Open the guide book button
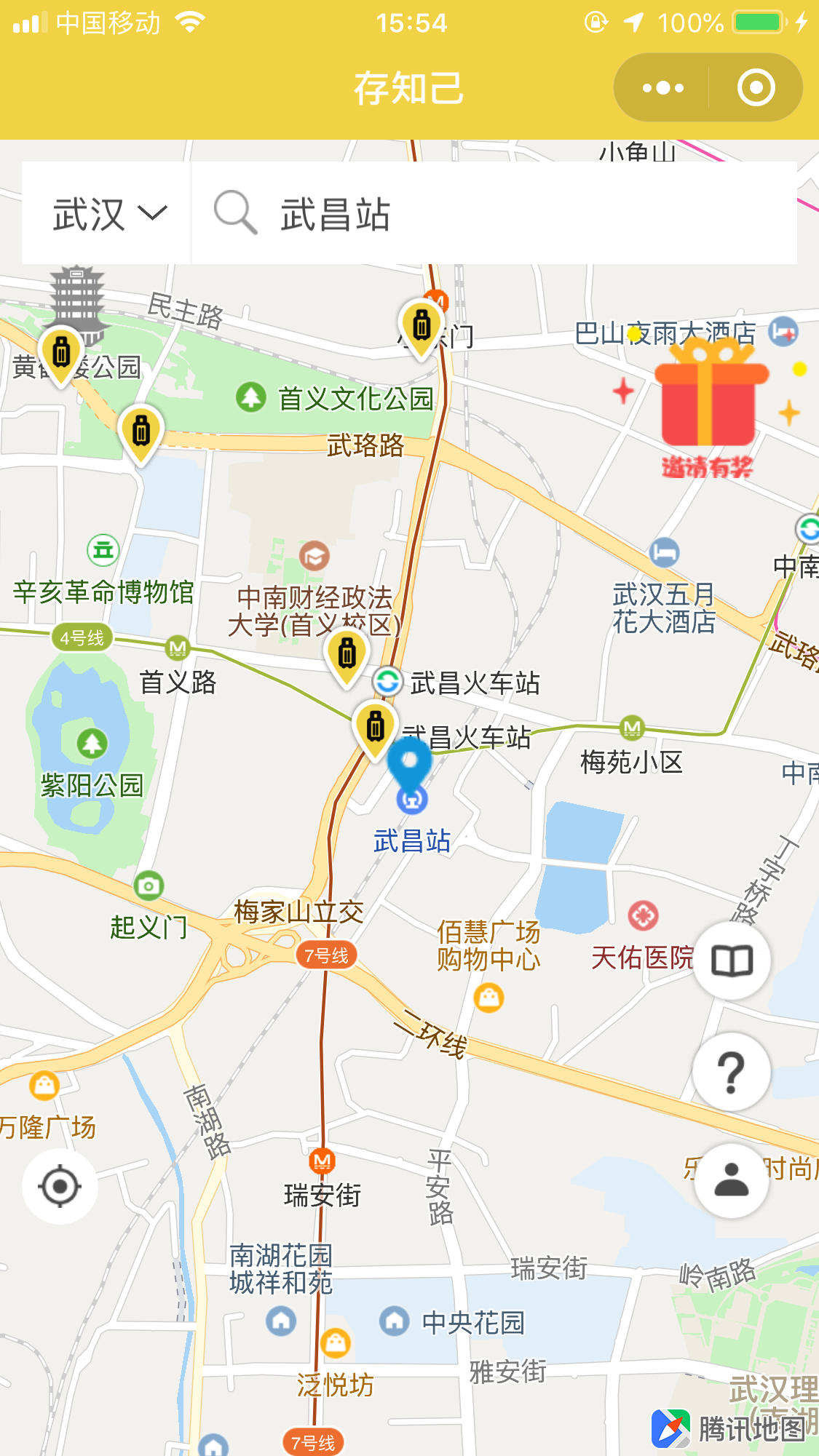Image resolution: width=819 pixels, height=1456 pixels. coord(732,960)
